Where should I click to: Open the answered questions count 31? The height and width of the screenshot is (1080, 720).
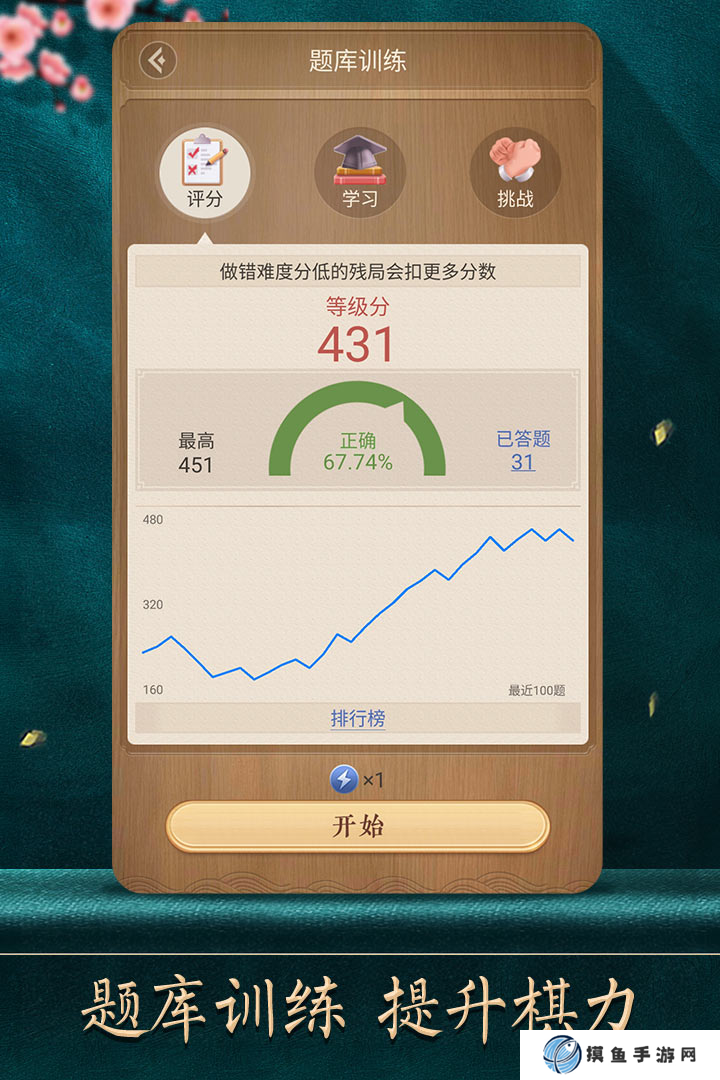[523, 462]
